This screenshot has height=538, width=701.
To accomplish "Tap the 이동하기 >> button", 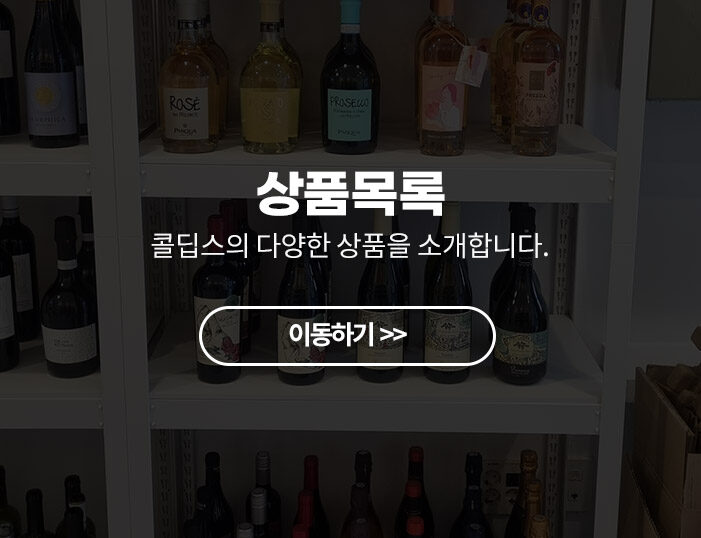I will 347,335.
